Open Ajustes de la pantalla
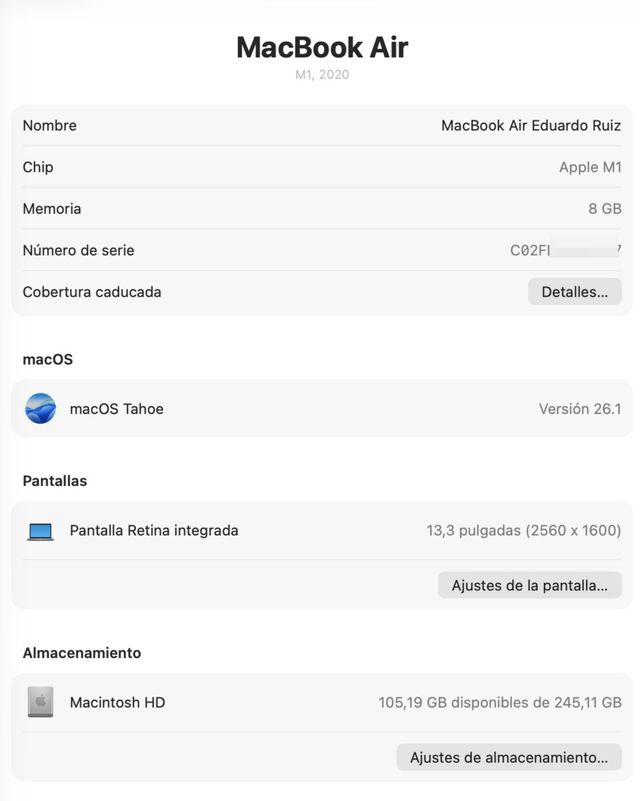This screenshot has height=801, width=640. (x=529, y=585)
